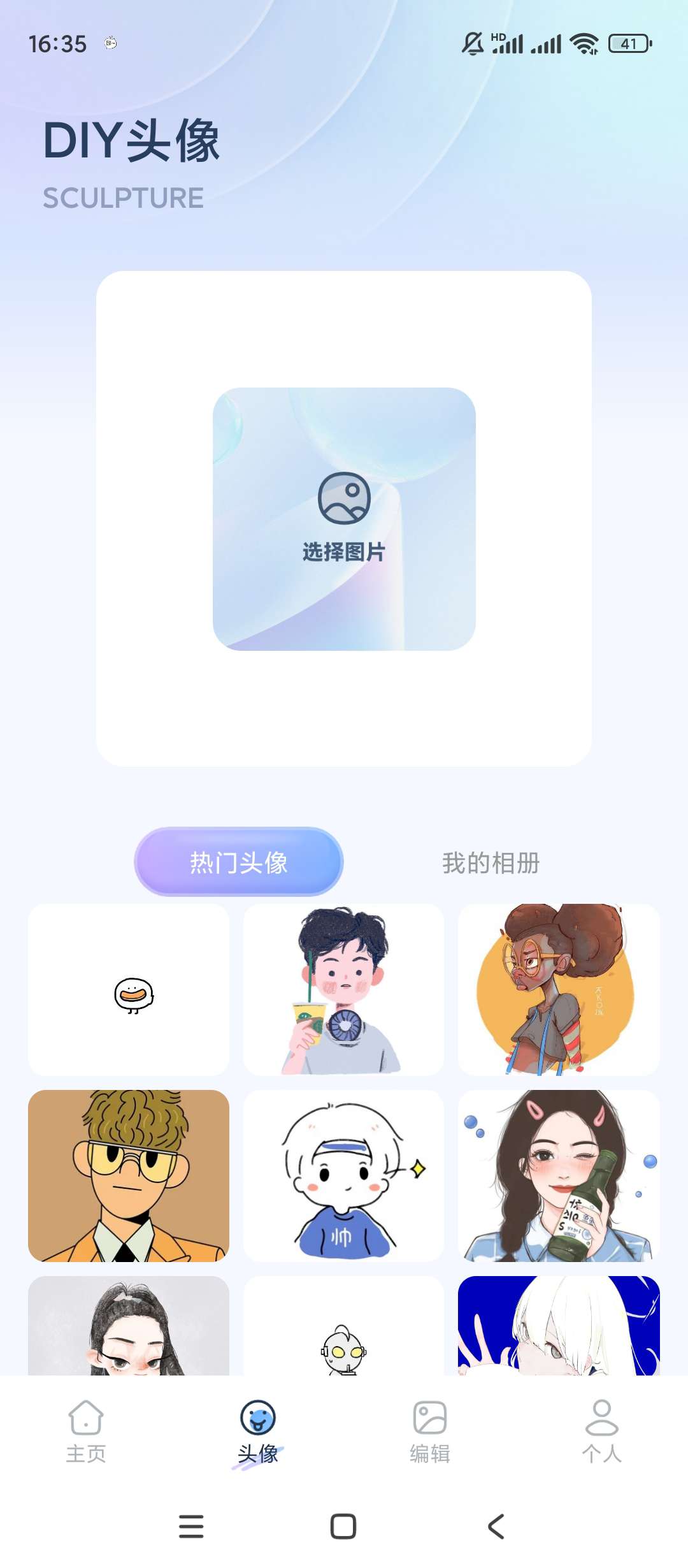Open recent apps from navigation bar

click(x=191, y=1527)
